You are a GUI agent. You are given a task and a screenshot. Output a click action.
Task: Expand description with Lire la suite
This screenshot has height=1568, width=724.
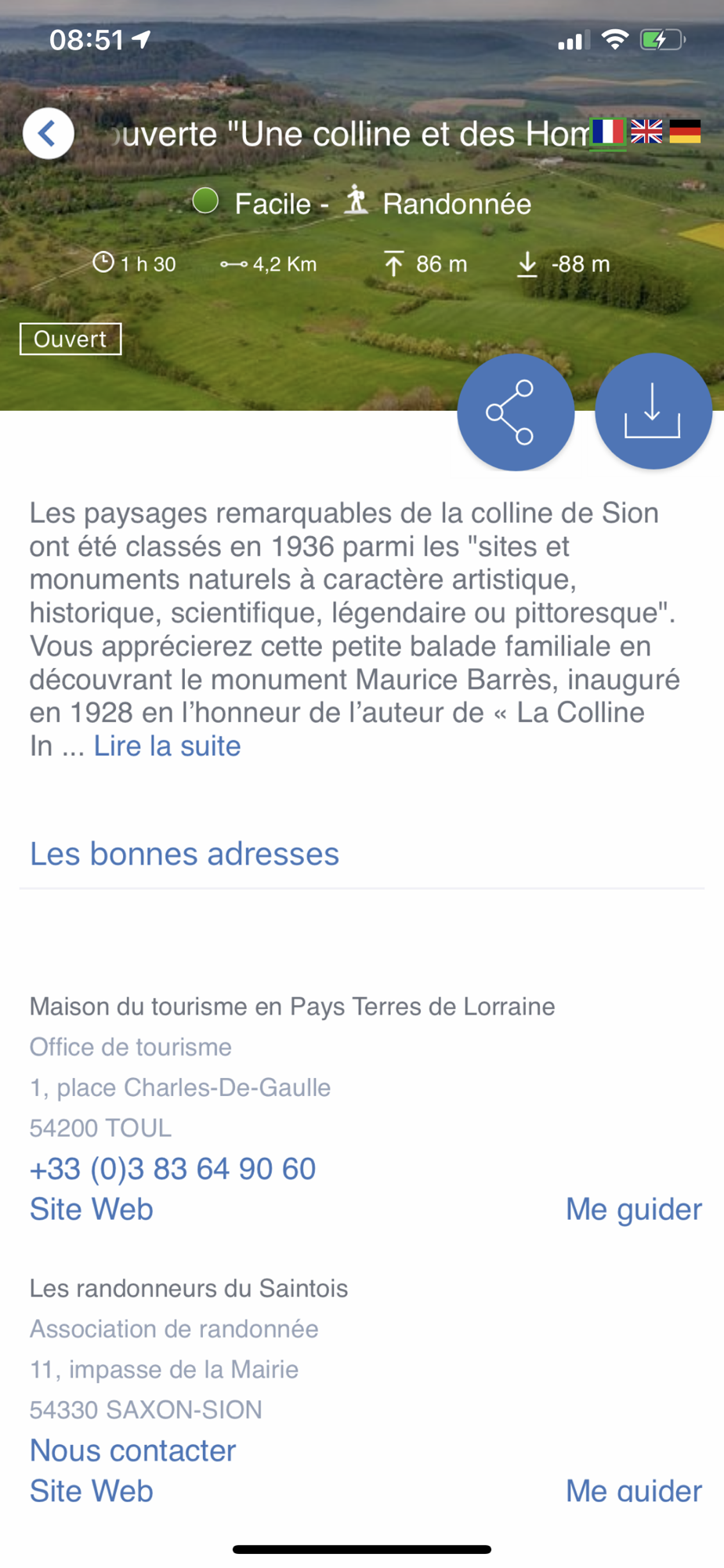pyautogui.click(x=167, y=746)
